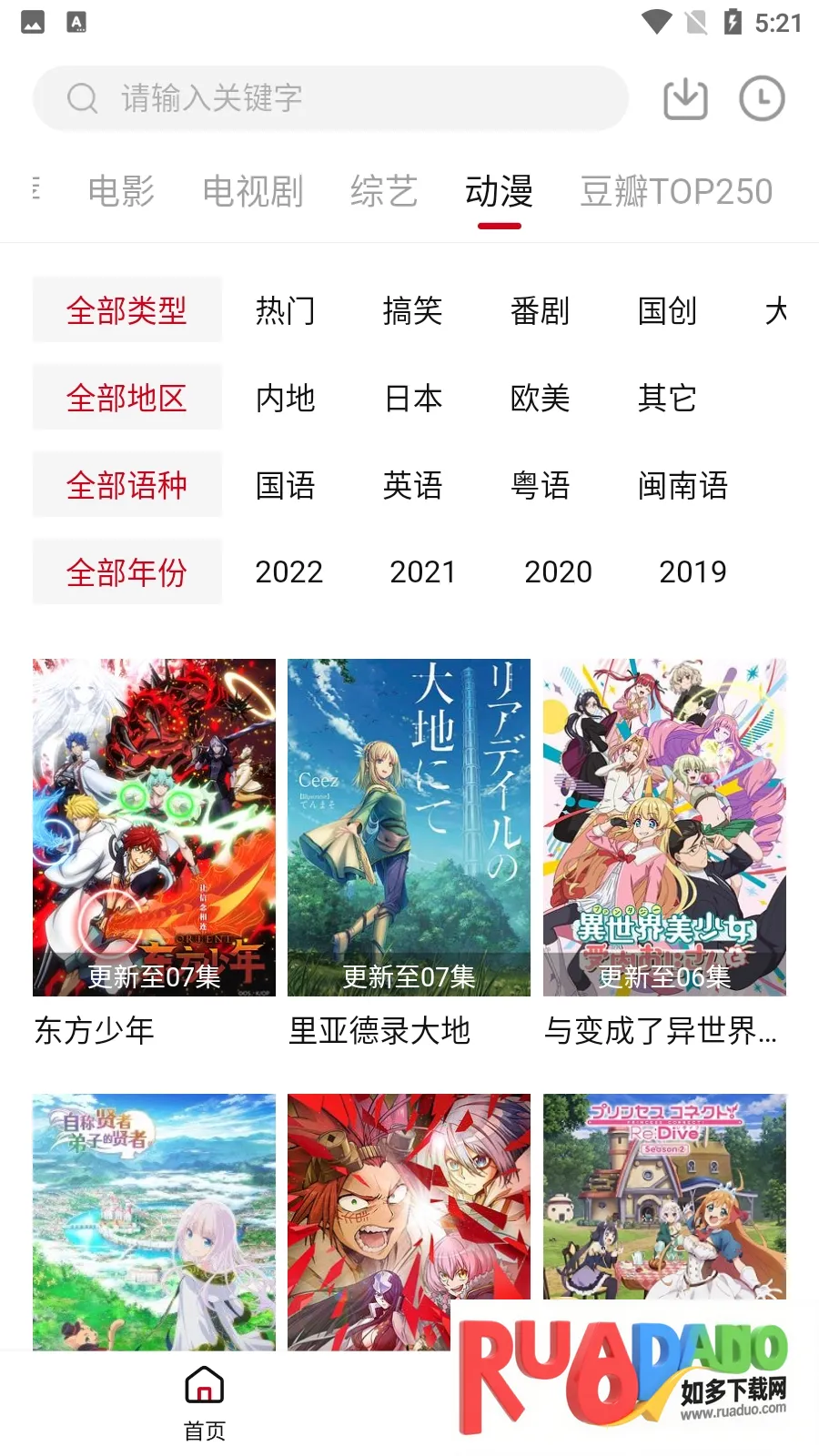
Task: Select the 搞笑 genre filter
Action: [x=412, y=311]
